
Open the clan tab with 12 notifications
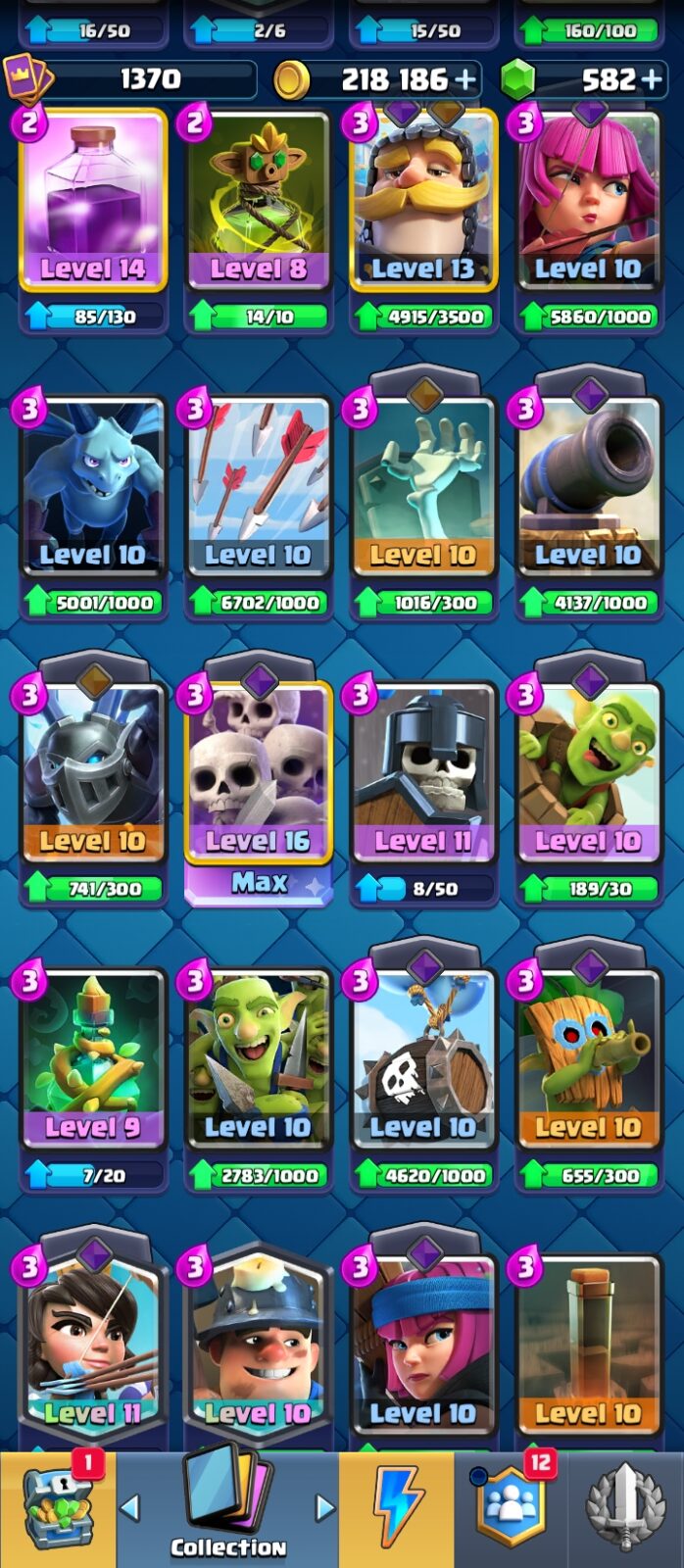point(511,1509)
